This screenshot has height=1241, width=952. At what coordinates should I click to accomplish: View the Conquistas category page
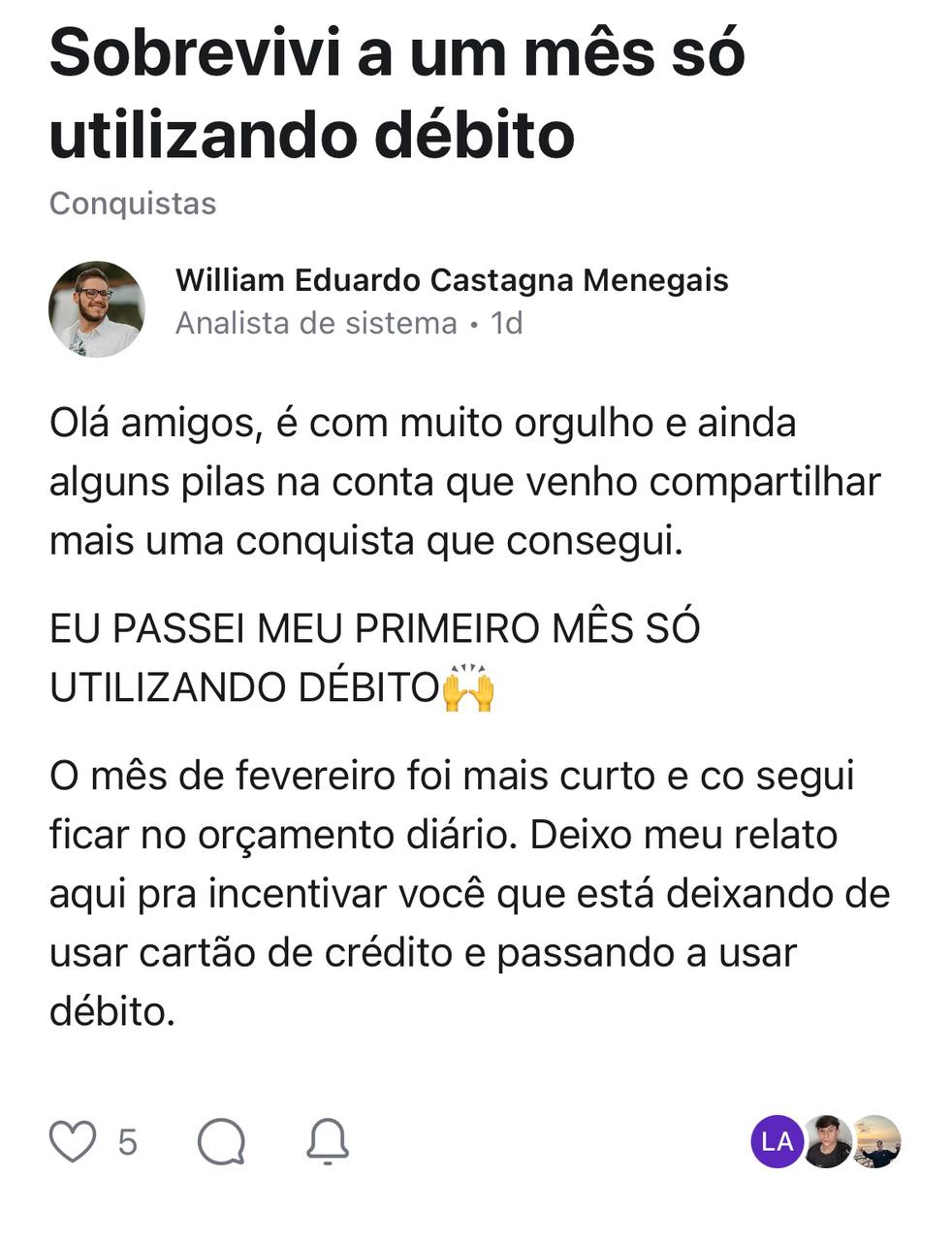click(x=132, y=204)
